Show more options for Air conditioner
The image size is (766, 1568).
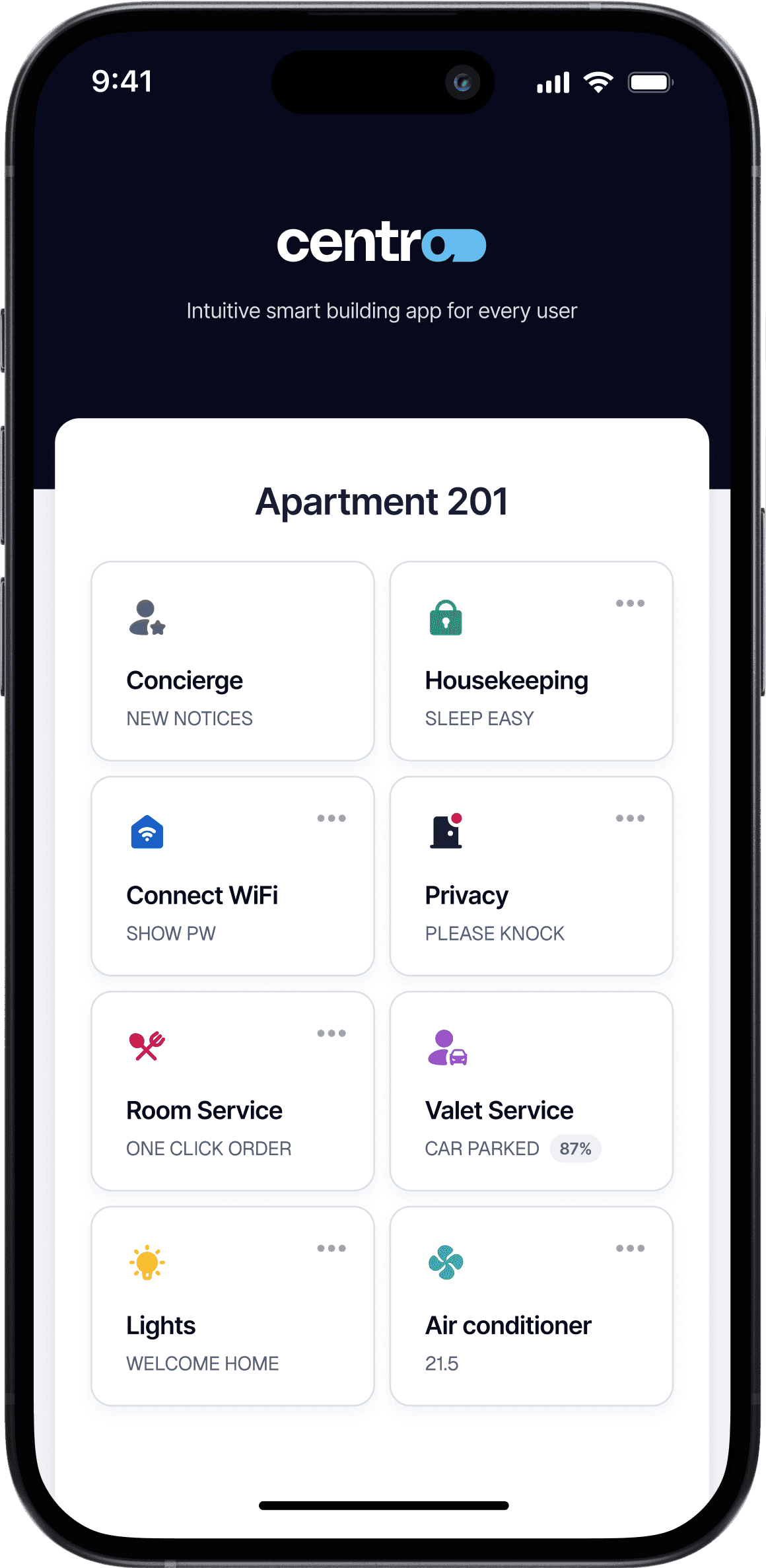(630, 1248)
